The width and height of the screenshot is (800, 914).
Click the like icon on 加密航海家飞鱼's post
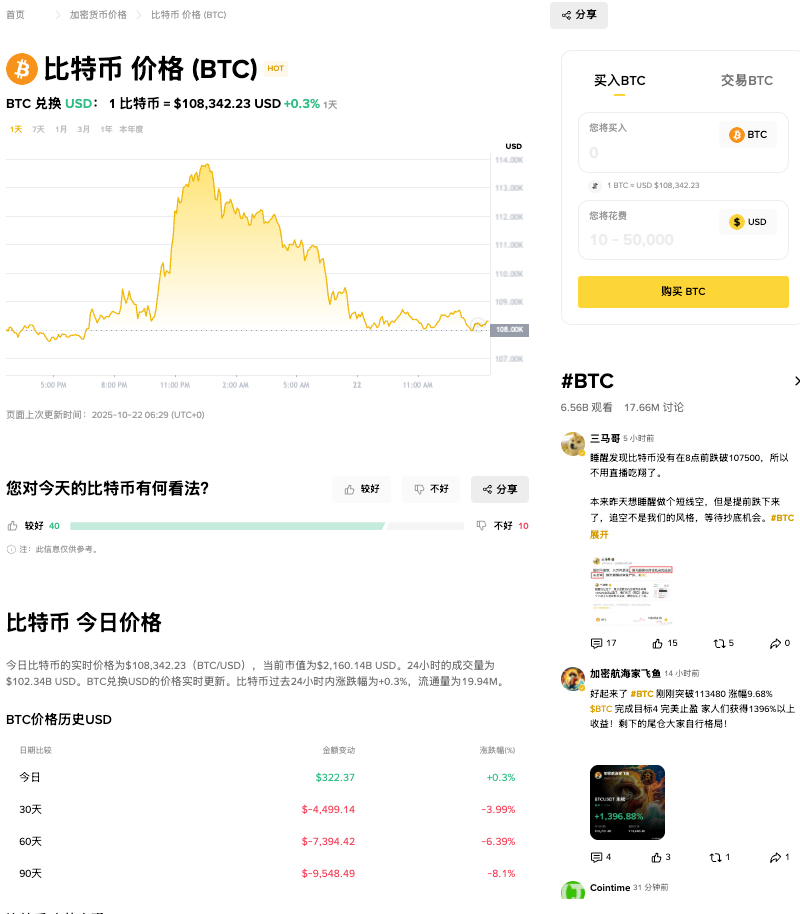tap(654, 857)
